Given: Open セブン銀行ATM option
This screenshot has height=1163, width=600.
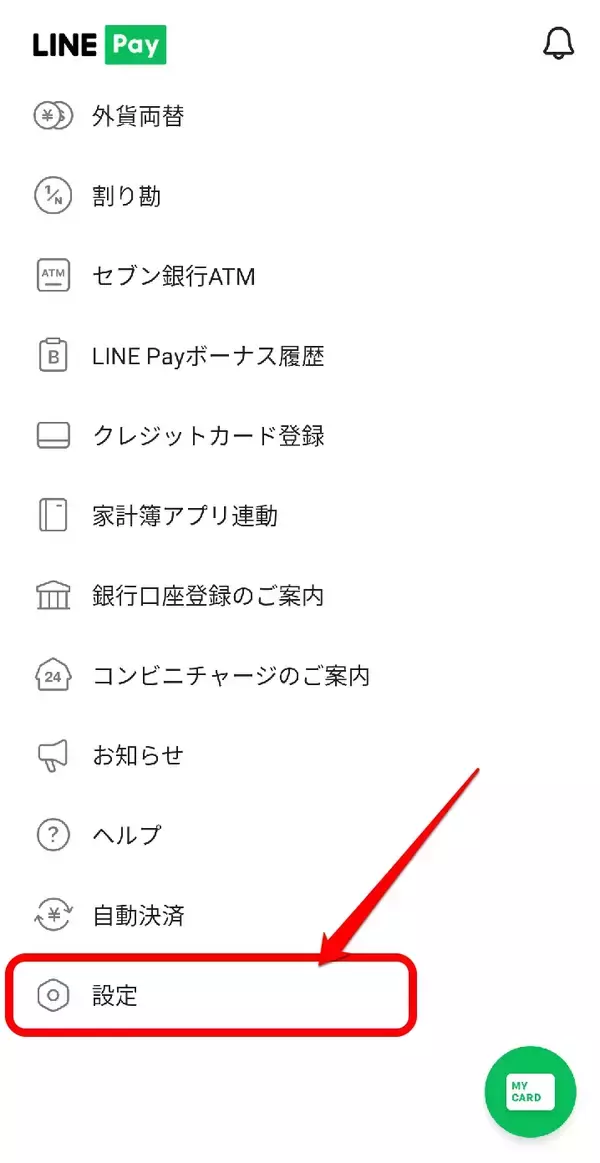Looking at the screenshot, I should click(x=174, y=276).
